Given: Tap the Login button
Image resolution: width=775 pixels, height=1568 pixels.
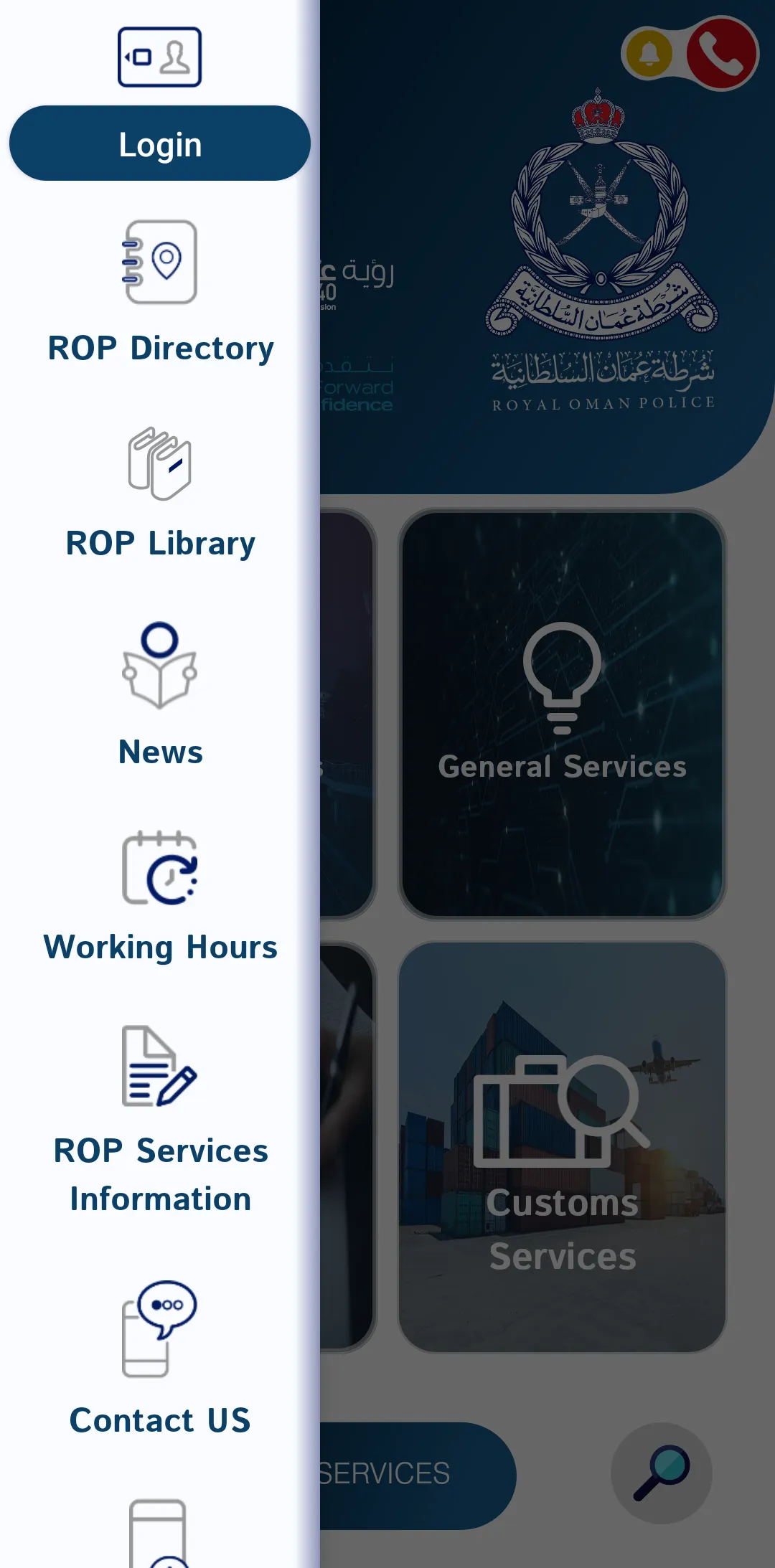Looking at the screenshot, I should 159,143.
